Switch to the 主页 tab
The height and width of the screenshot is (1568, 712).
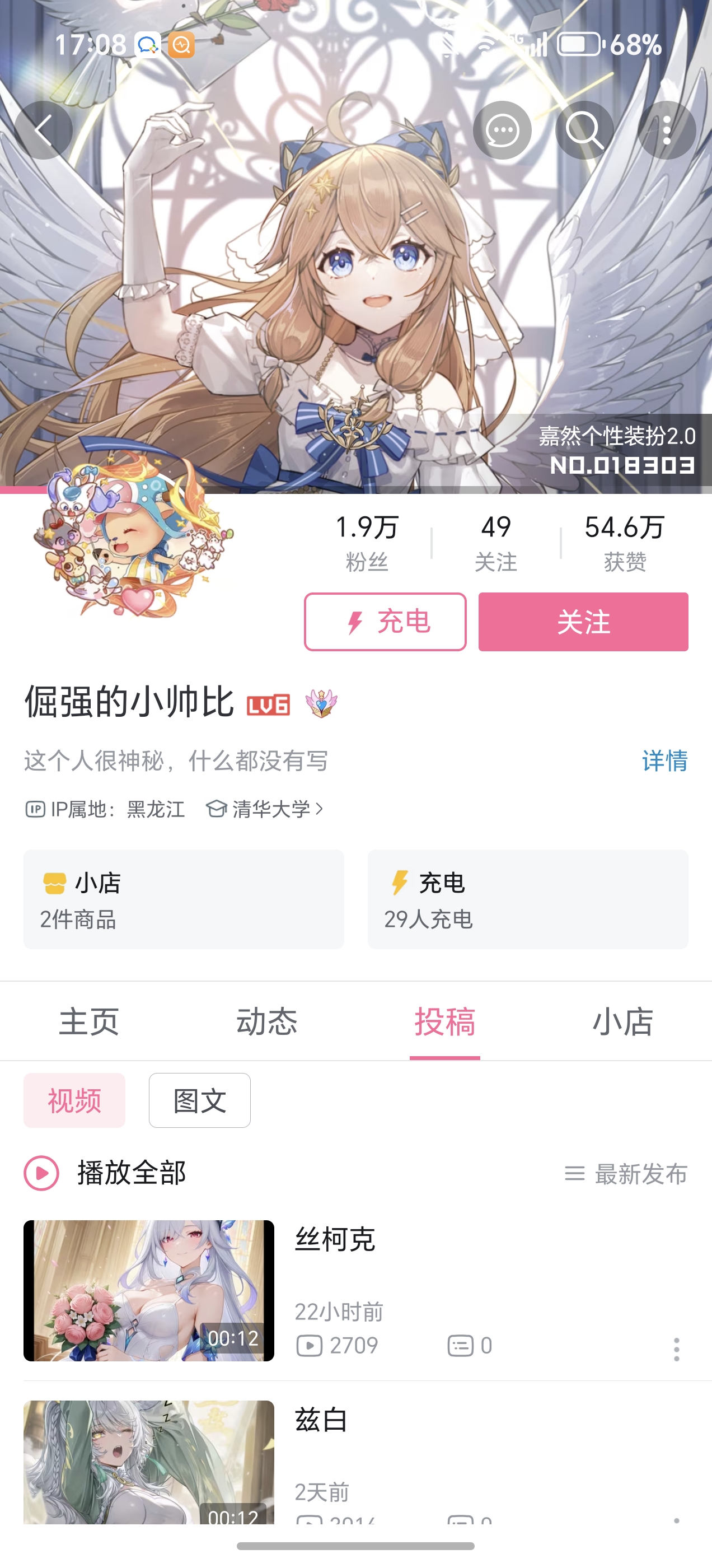coord(89,1021)
